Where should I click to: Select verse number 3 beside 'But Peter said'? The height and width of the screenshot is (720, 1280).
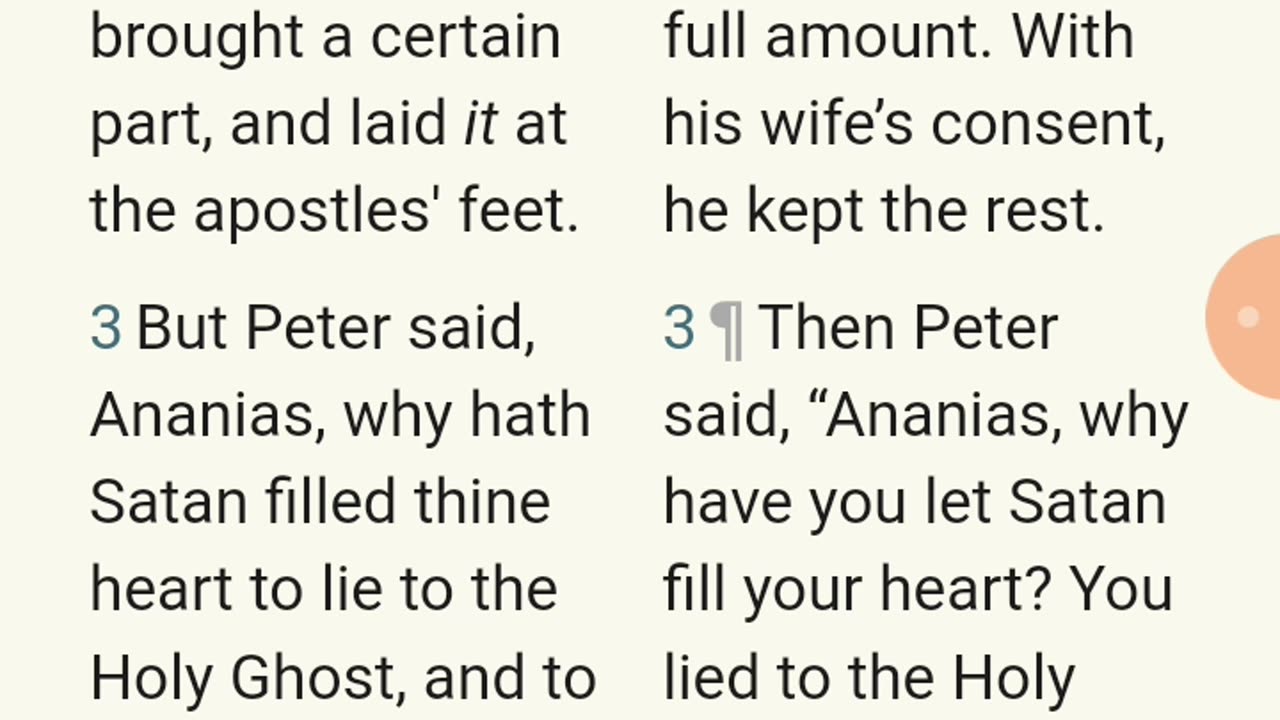[106, 328]
